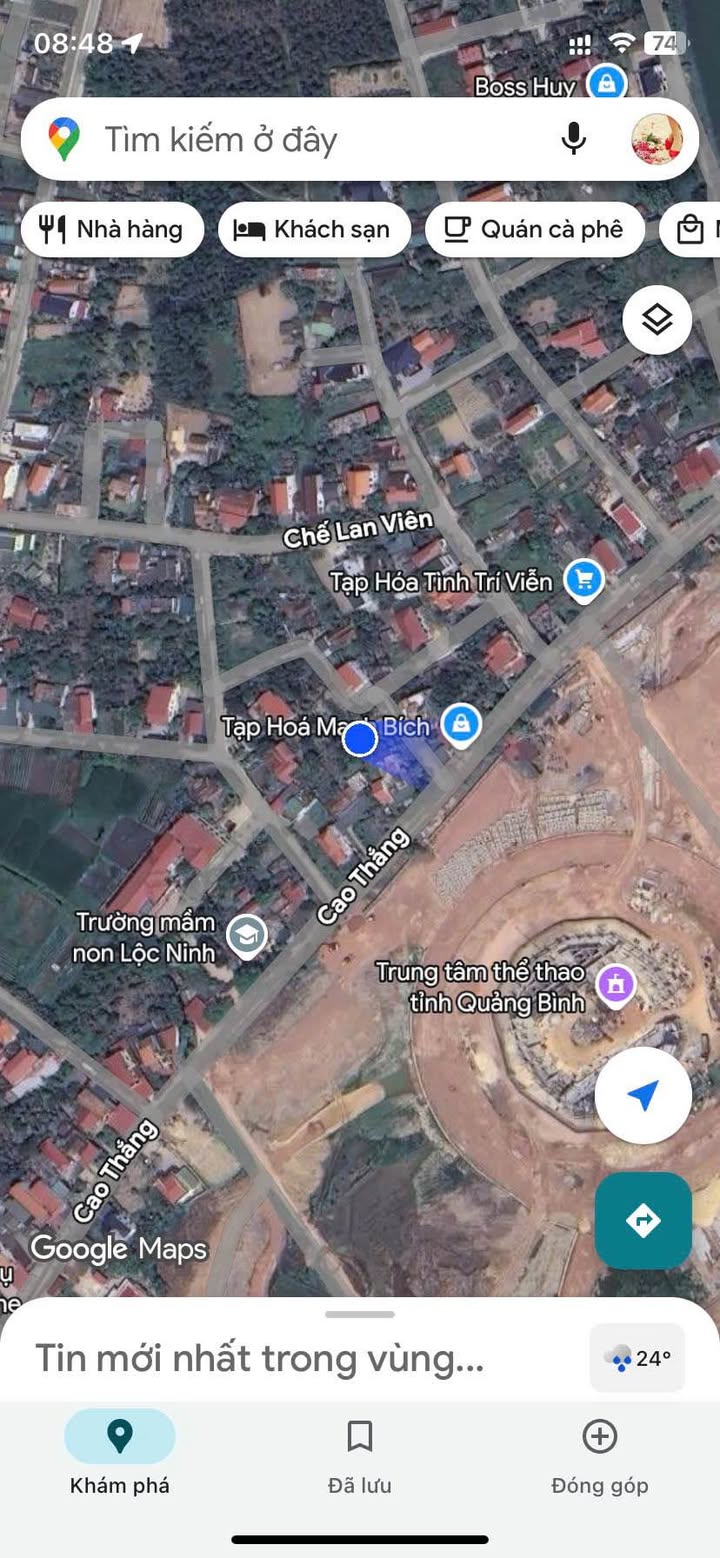Open 'Trung tâm thể thao tỉnh Quảng Bình' pin

coord(616,984)
